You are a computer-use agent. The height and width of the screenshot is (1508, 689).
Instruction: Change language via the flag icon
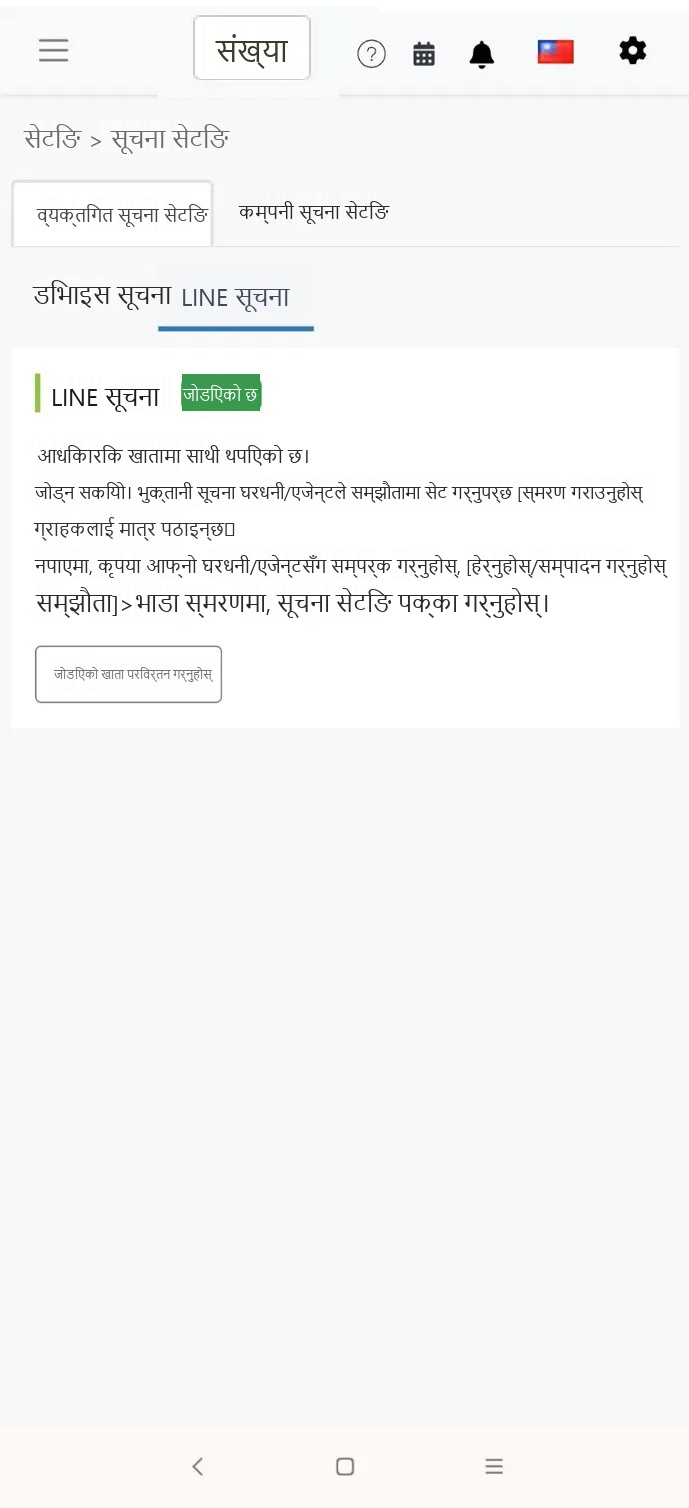(x=555, y=52)
